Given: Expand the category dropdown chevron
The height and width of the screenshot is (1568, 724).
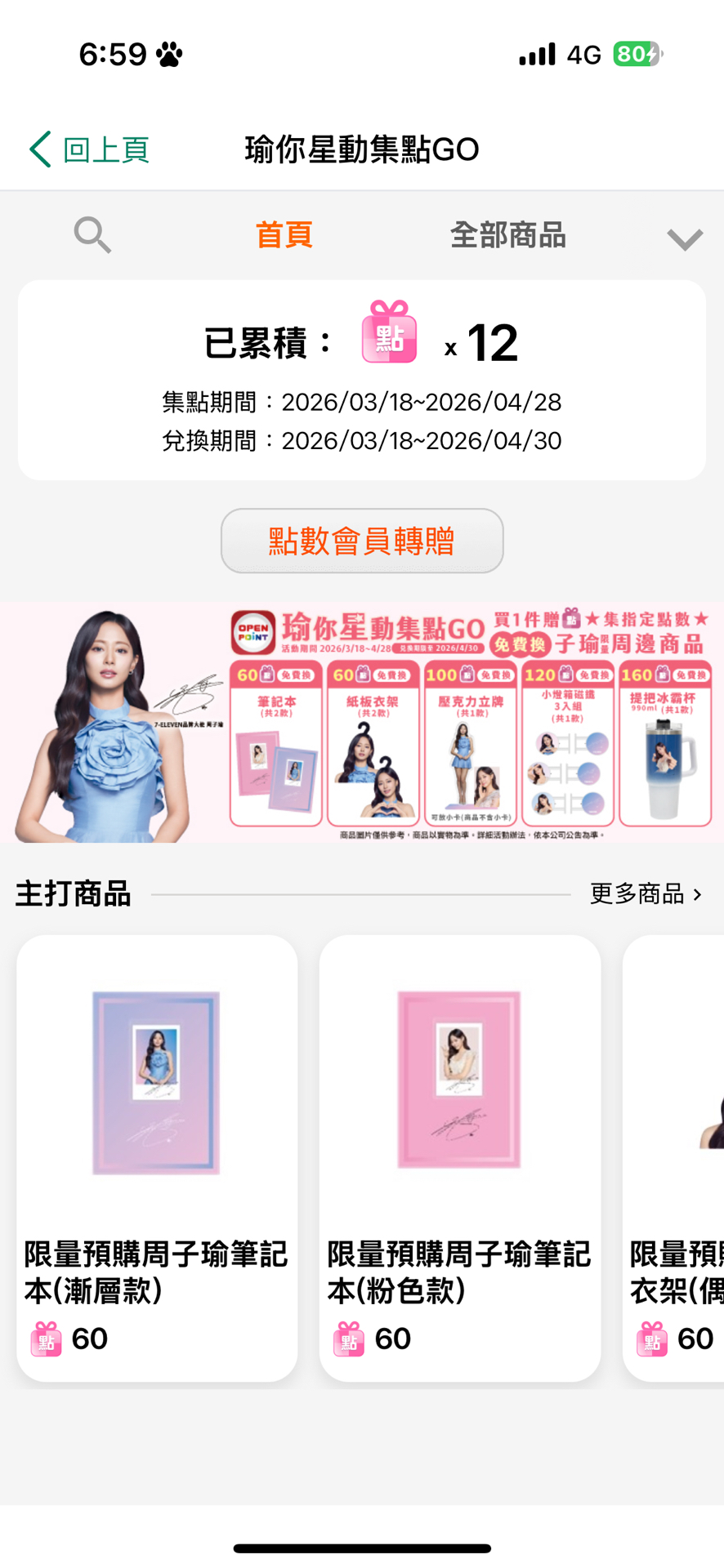Looking at the screenshot, I should [x=684, y=238].
